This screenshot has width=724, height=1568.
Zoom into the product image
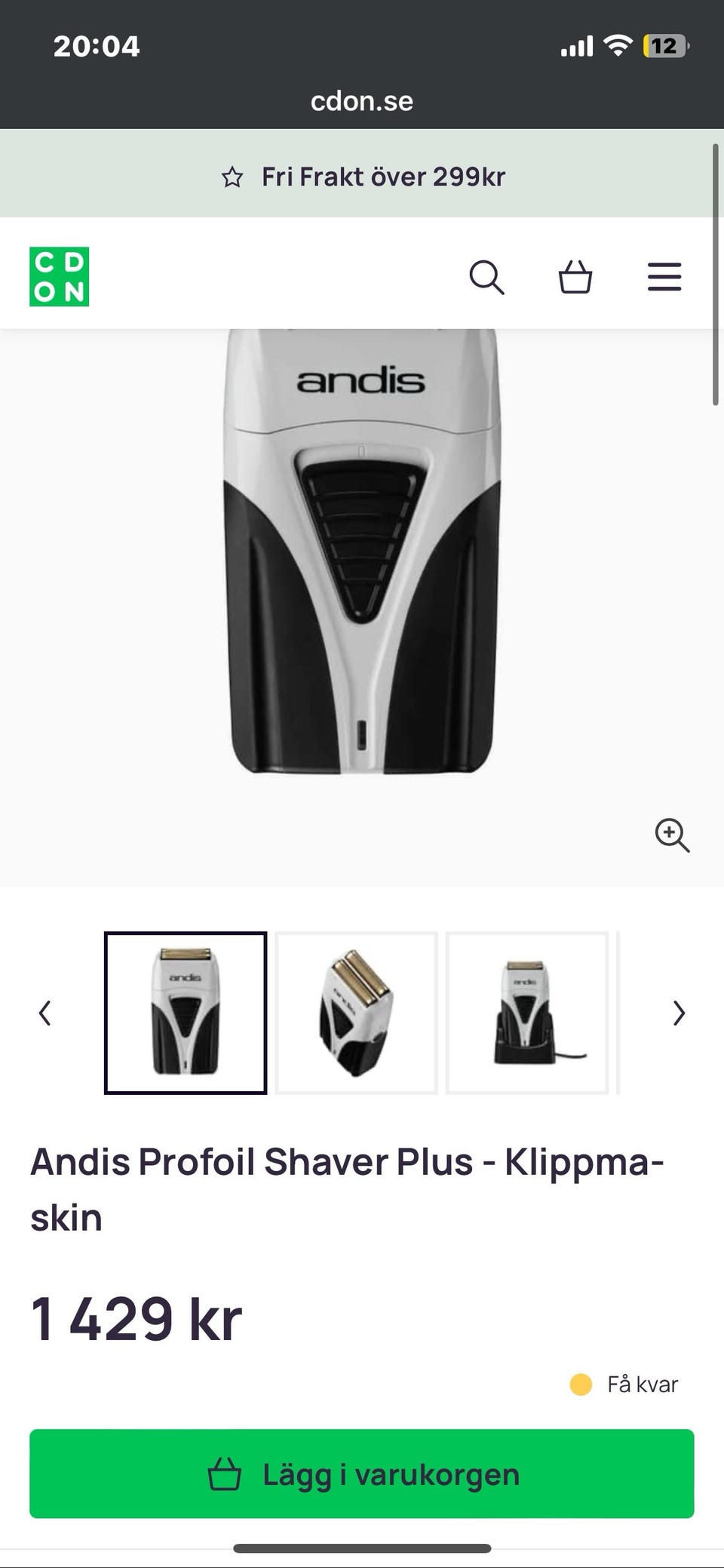(x=672, y=836)
